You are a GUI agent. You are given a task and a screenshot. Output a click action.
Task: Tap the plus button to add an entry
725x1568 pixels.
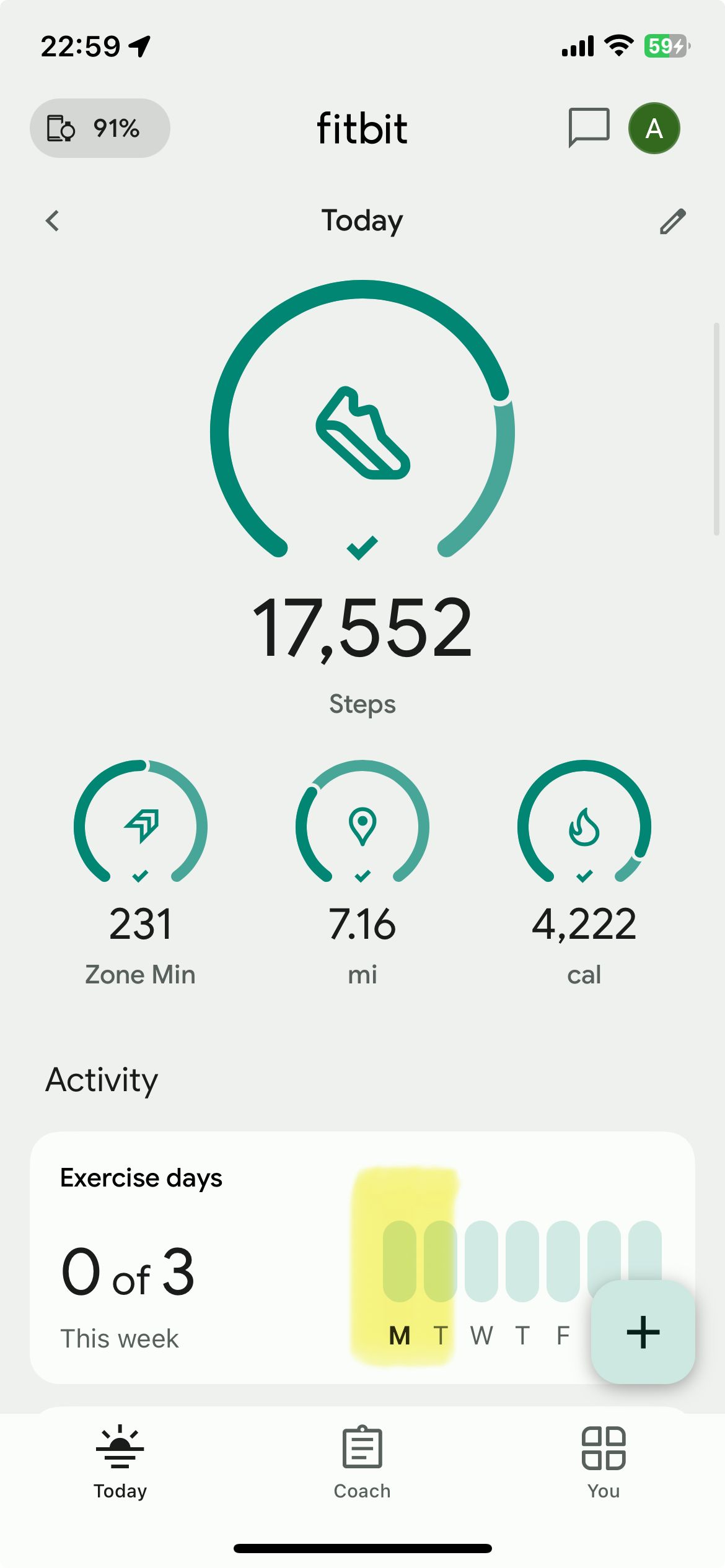click(643, 1332)
